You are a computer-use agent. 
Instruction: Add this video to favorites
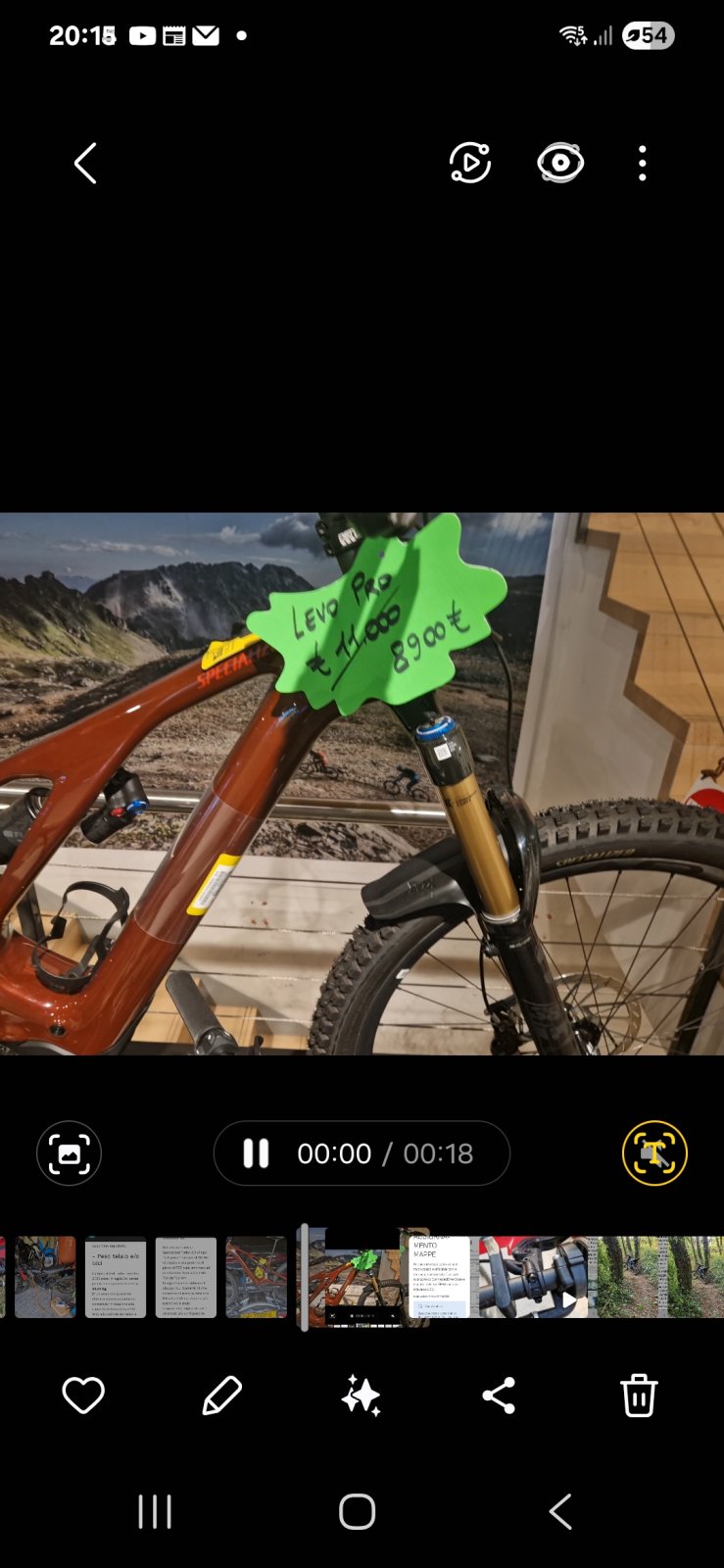(83, 1396)
